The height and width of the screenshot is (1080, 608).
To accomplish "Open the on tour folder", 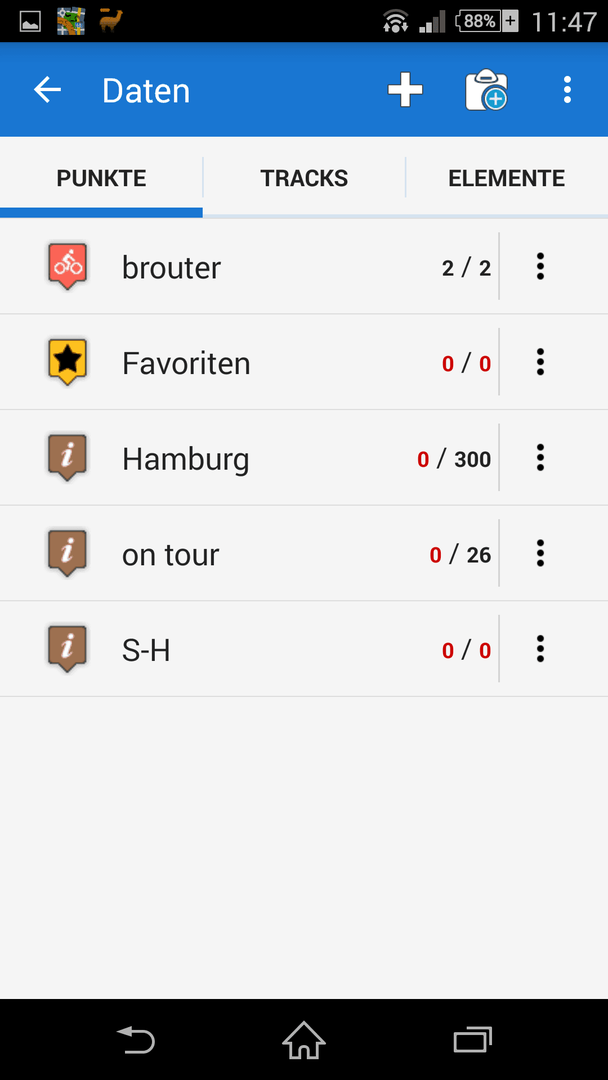I will point(249,554).
